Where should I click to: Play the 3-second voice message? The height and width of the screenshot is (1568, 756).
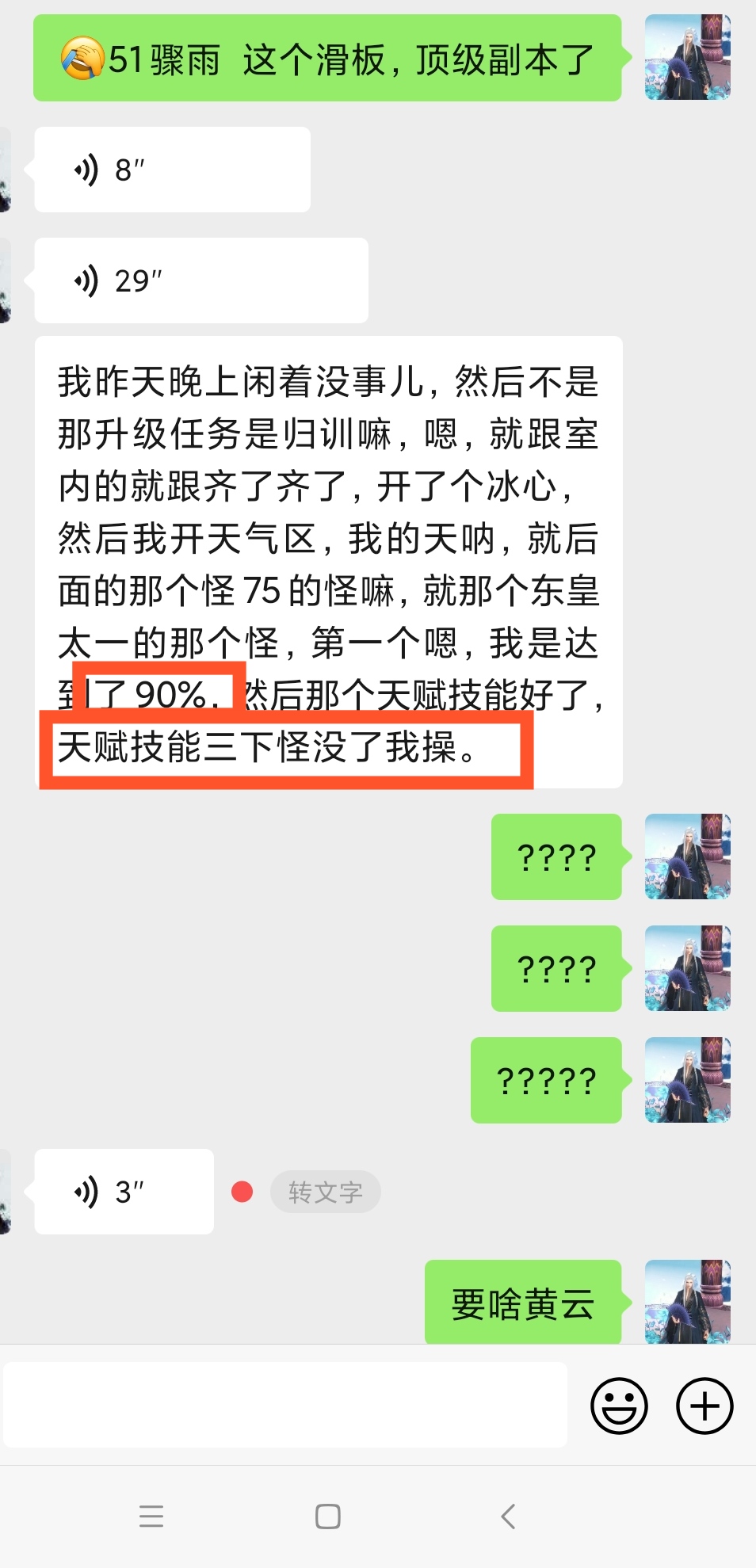coord(124,1192)
